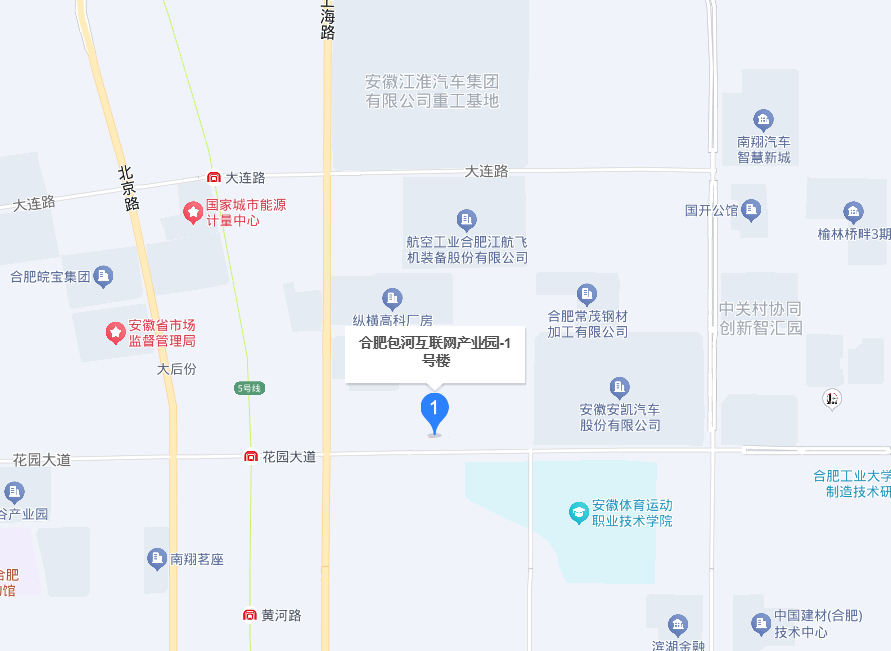Open 国家城市能源计量中心 place marker
Screen dimensions: 891x651
click(193, 212)
